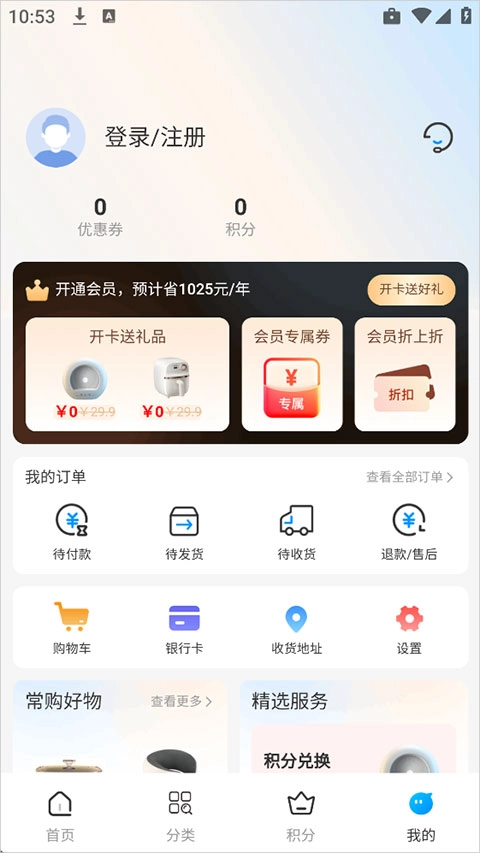Tap 登录/注册 to sign in
The width and height of the screenshot is (480, 853).
(155, 137)
